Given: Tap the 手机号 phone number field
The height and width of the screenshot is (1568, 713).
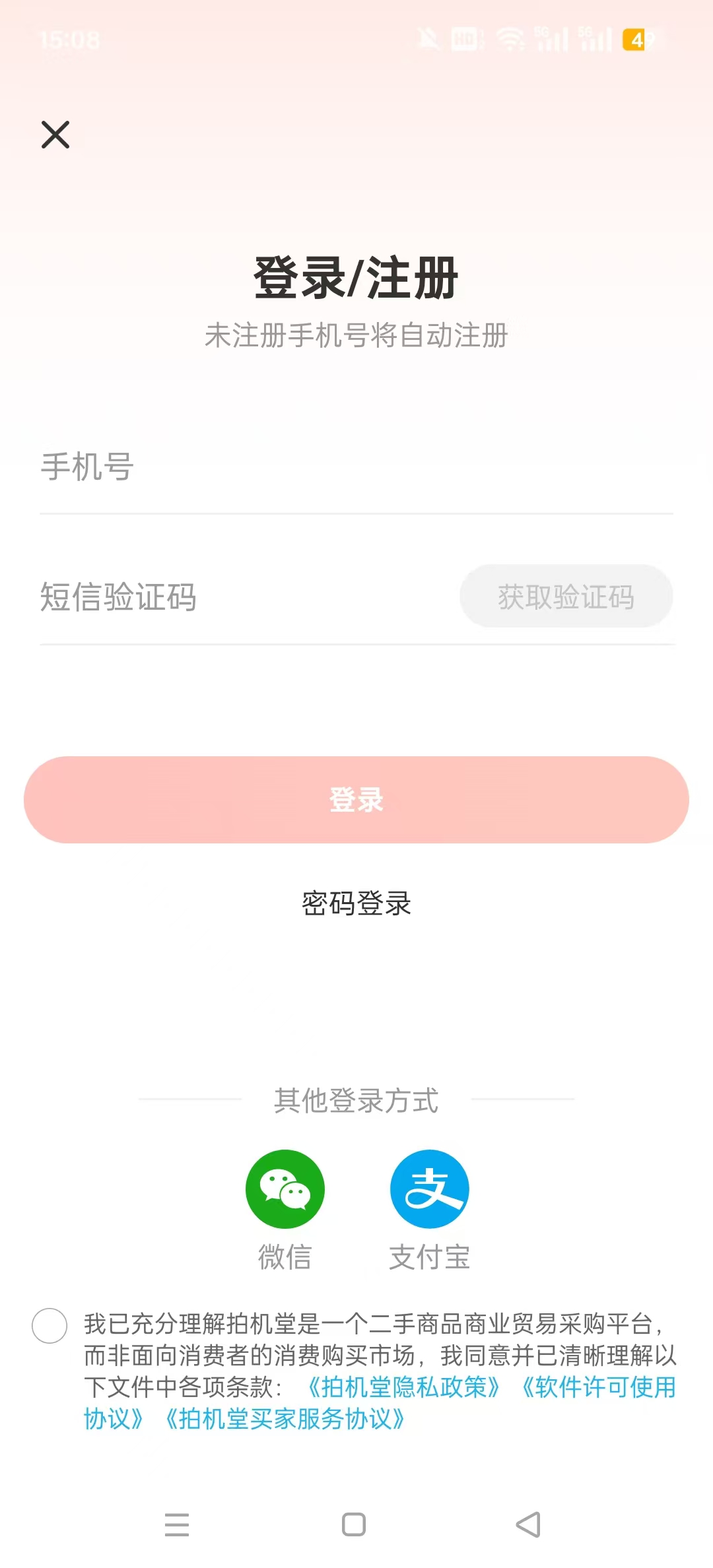Looking at the screenshot, I should (356, 467).
